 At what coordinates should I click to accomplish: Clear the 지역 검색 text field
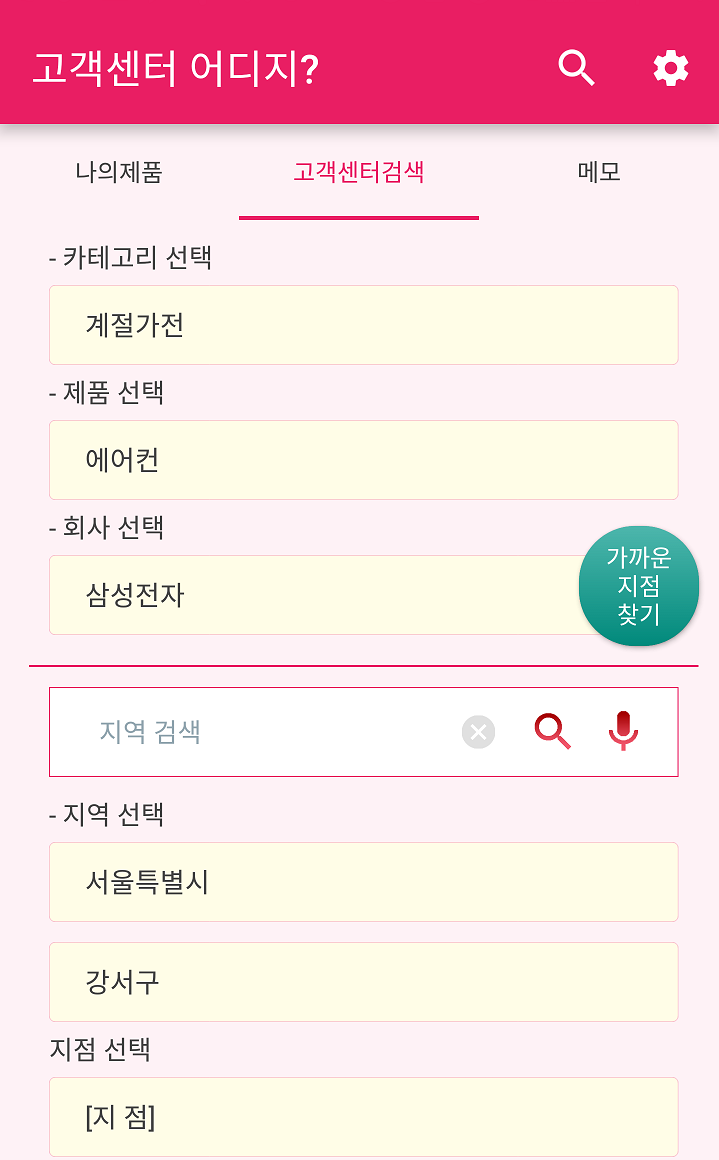click(x=479, y=732)
